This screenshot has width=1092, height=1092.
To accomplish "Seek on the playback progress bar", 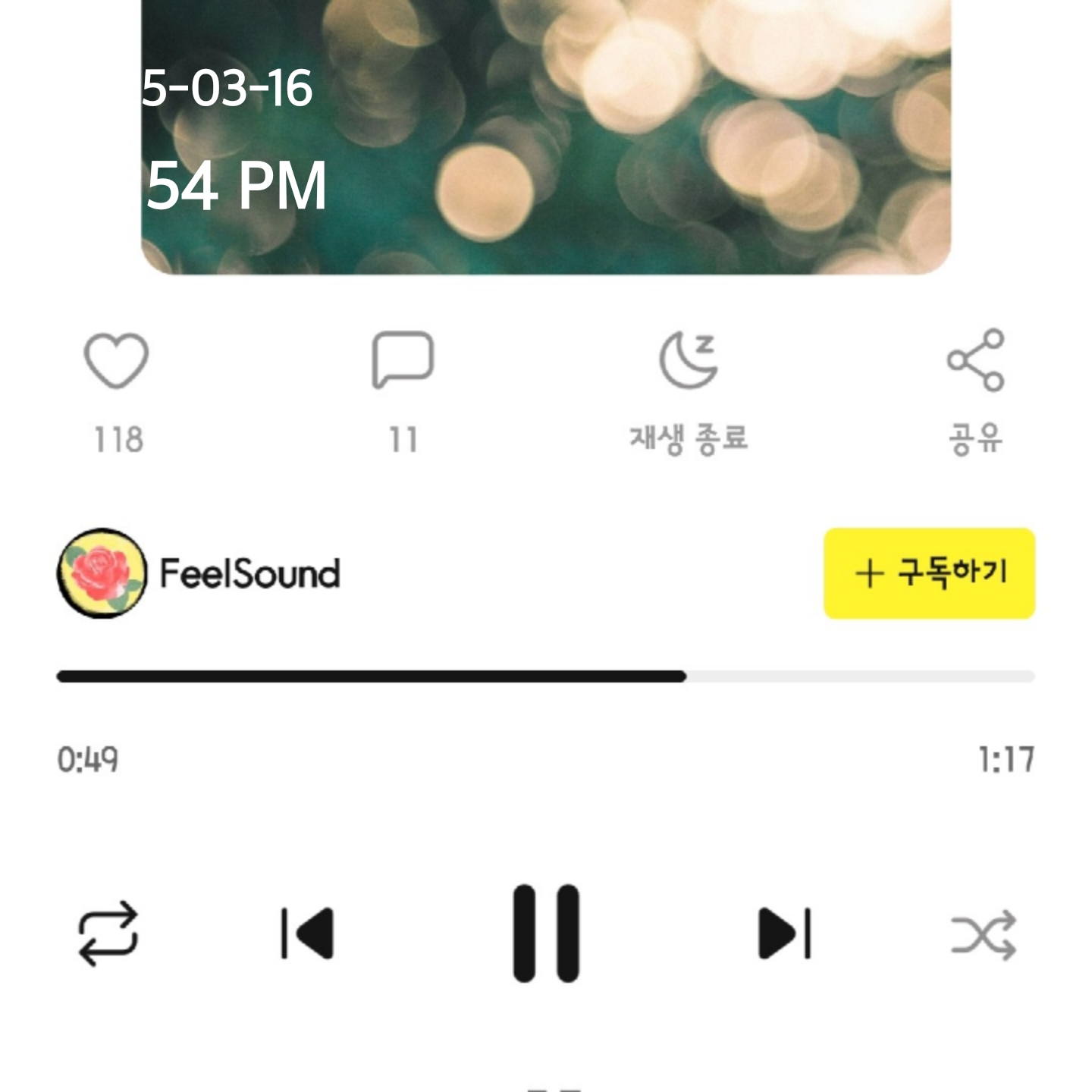I will pyautogui.click(x=546, y=676).
